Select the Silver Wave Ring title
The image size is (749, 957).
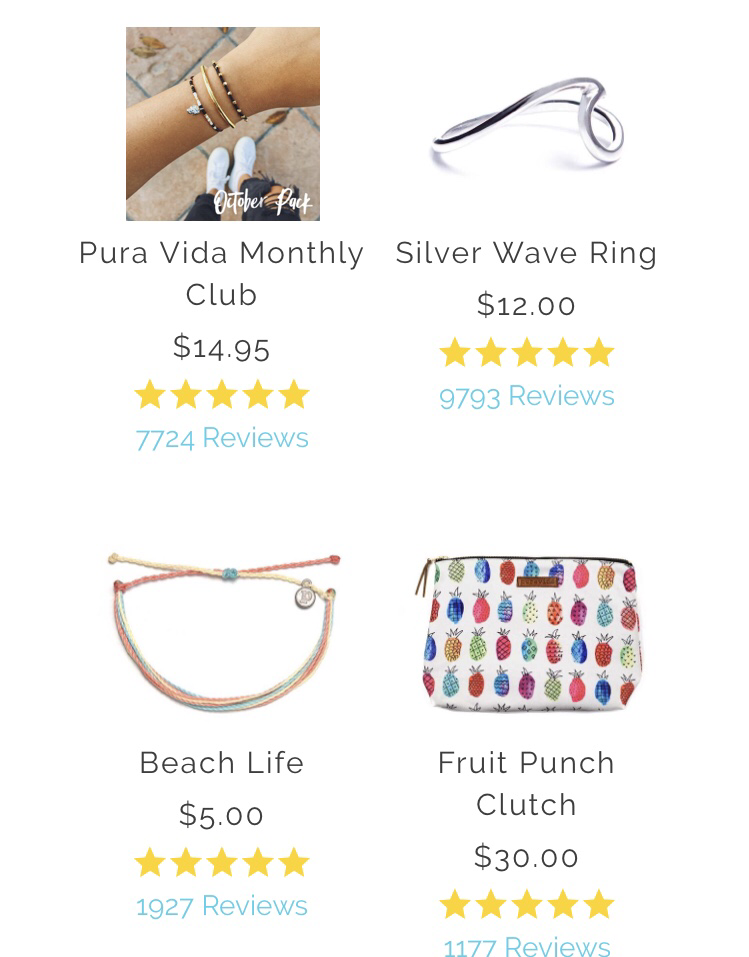point(527,253)
